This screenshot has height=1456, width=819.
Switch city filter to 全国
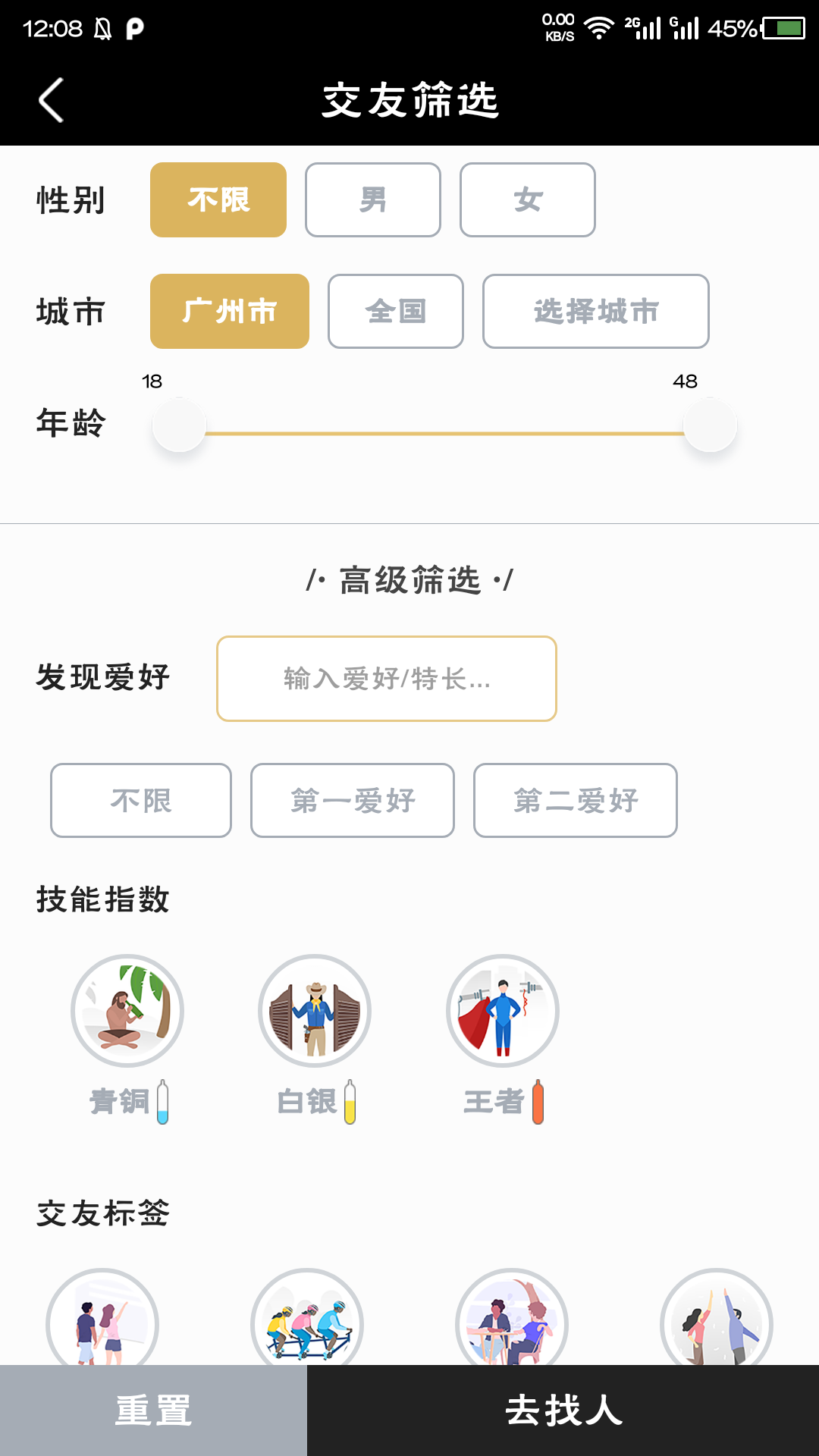click(x=395, y=312)
